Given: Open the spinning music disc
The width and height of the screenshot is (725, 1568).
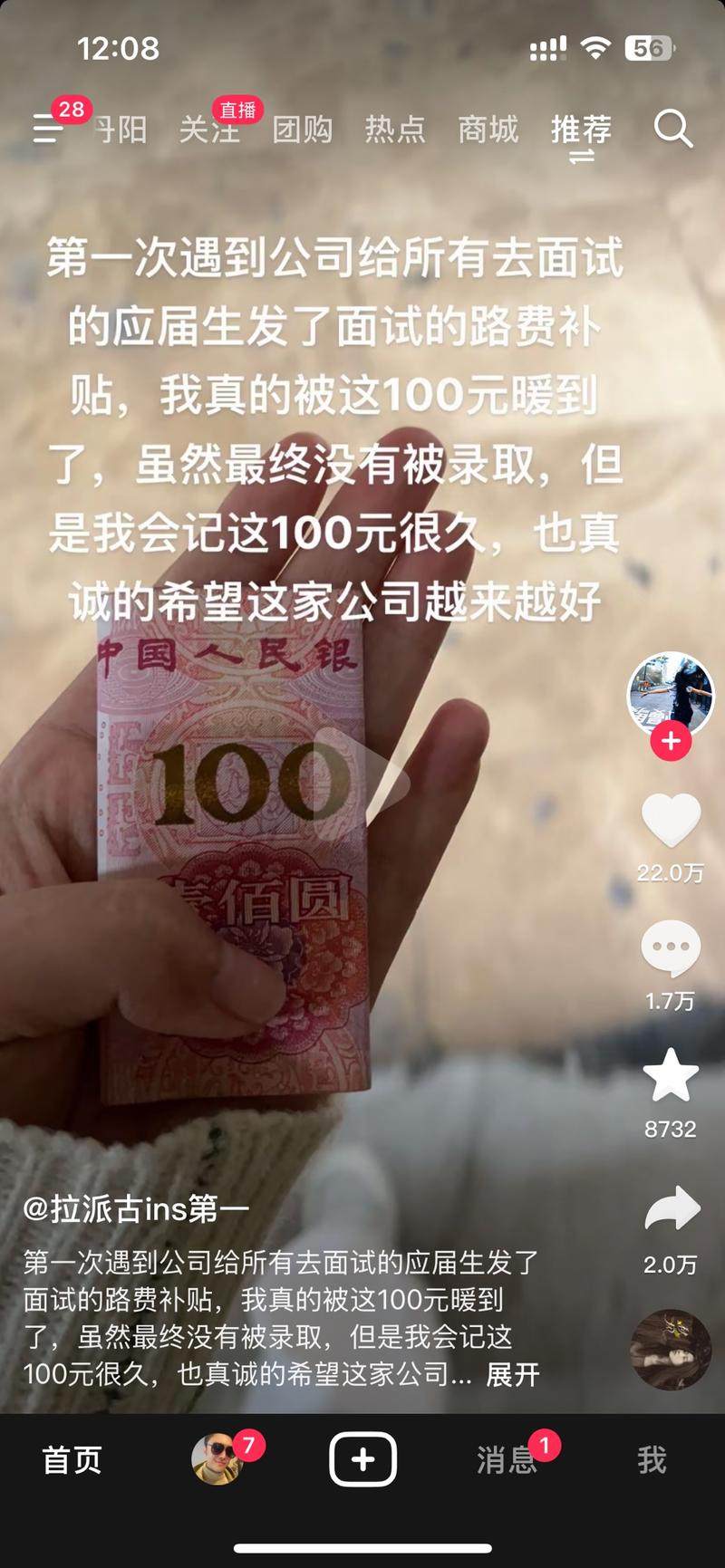Looking at the screenshot, I should 671,1350.
